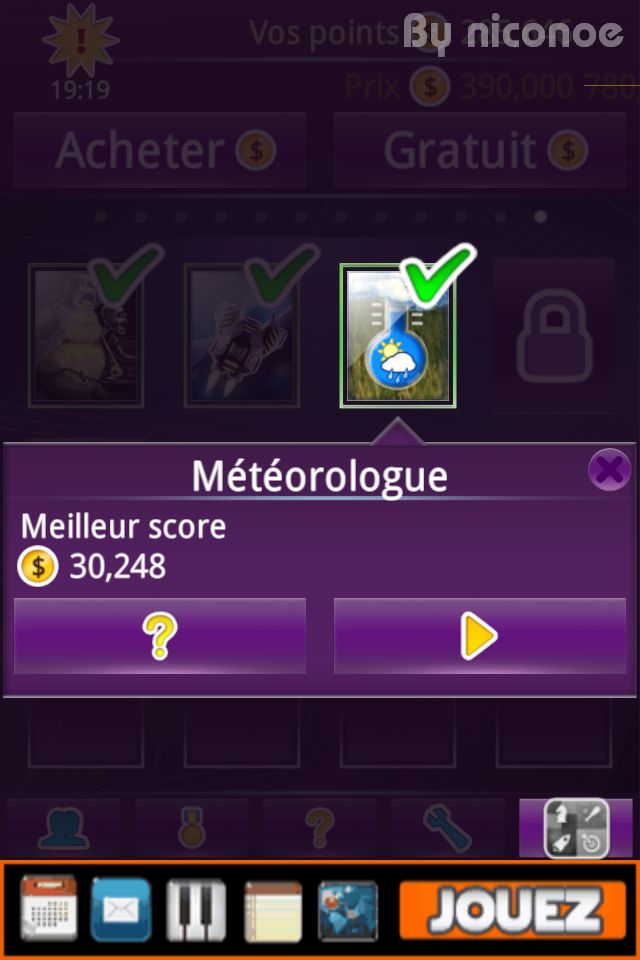Open the alert star notification icon
Screen dimensions: 640x960
pos(80,42)
